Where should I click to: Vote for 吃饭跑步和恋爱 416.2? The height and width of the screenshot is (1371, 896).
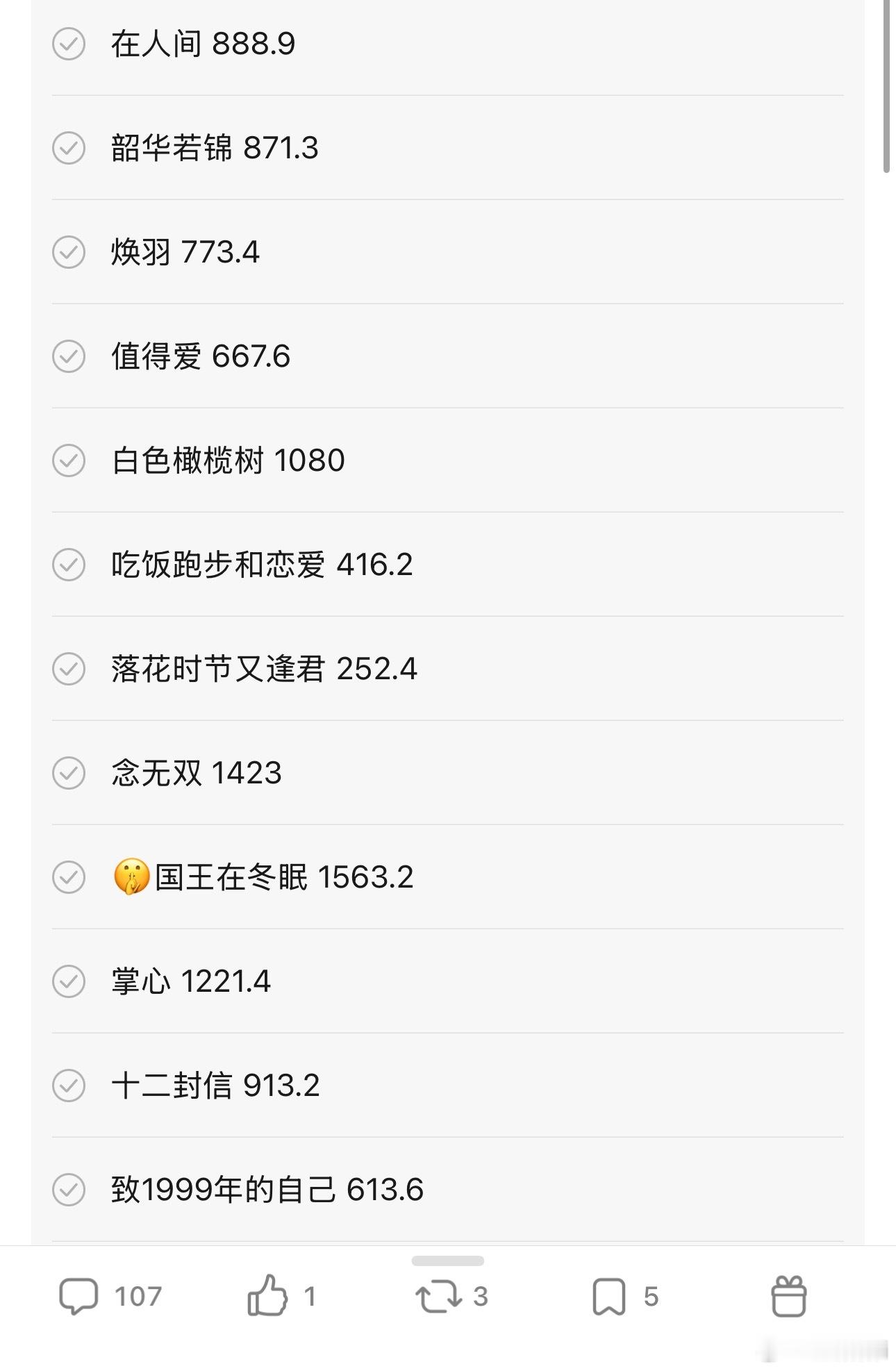(448, 565)
